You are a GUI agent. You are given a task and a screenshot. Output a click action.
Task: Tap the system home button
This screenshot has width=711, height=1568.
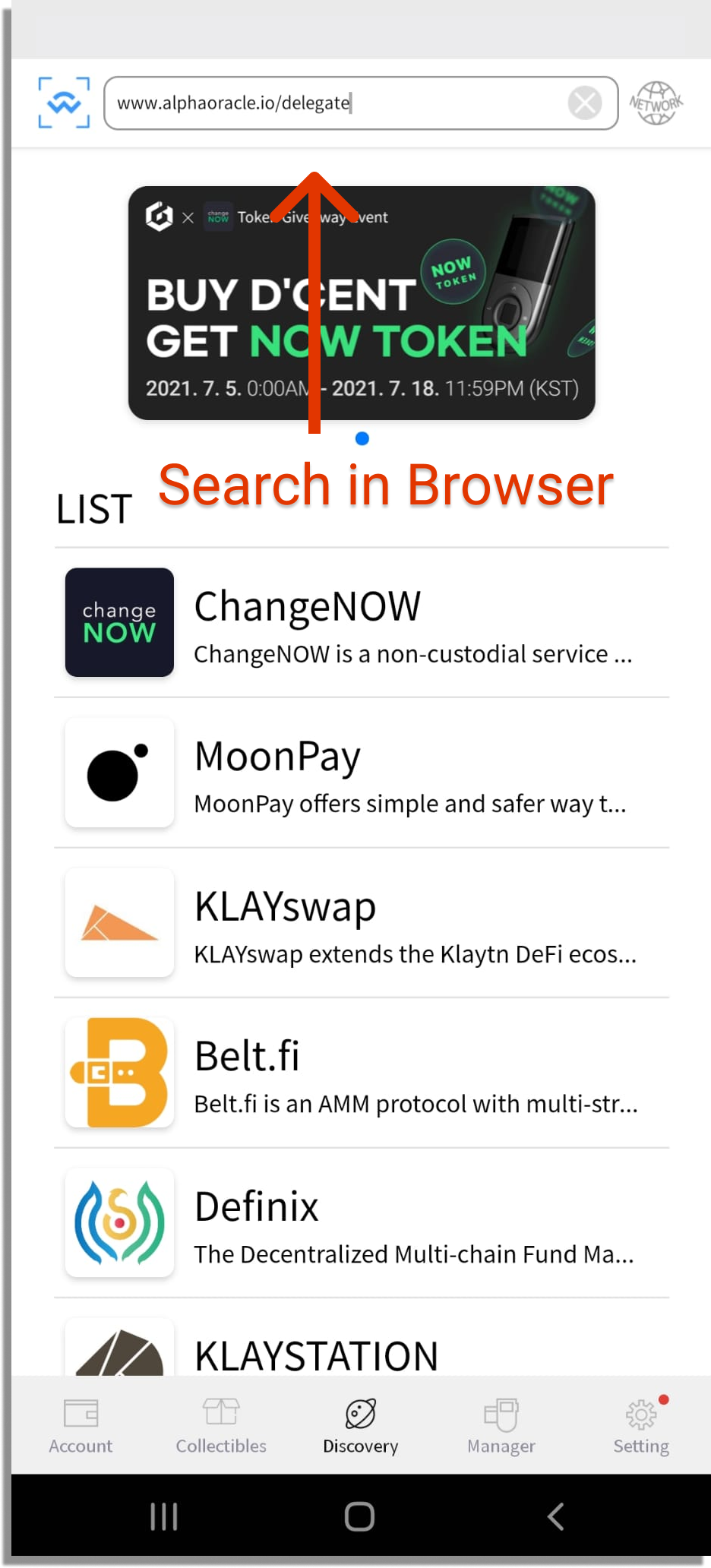(359, 1516)
